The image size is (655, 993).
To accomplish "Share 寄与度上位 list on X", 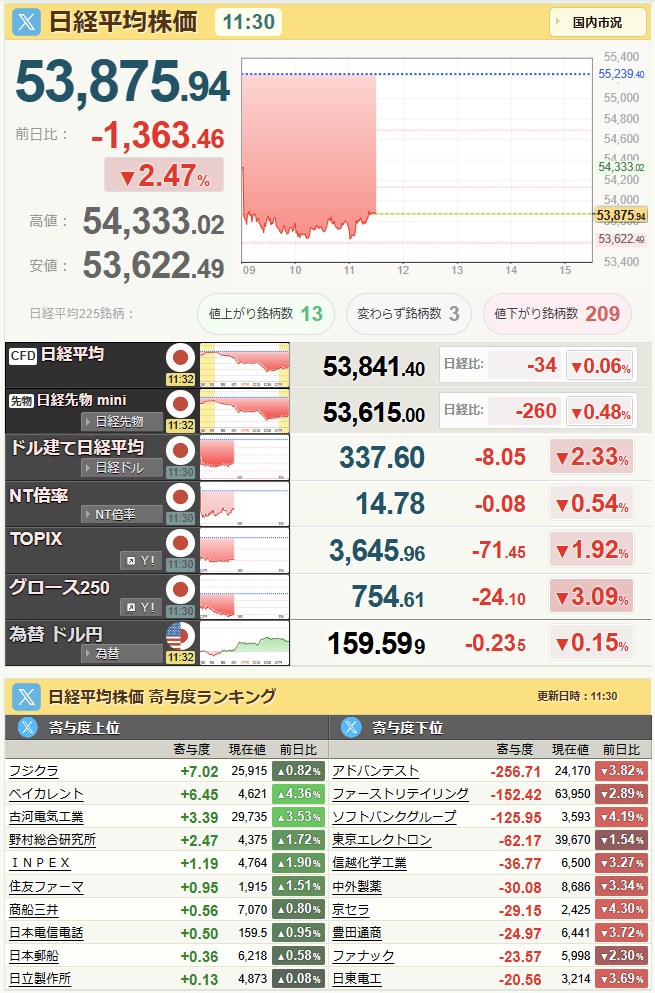I will (26, 727).
